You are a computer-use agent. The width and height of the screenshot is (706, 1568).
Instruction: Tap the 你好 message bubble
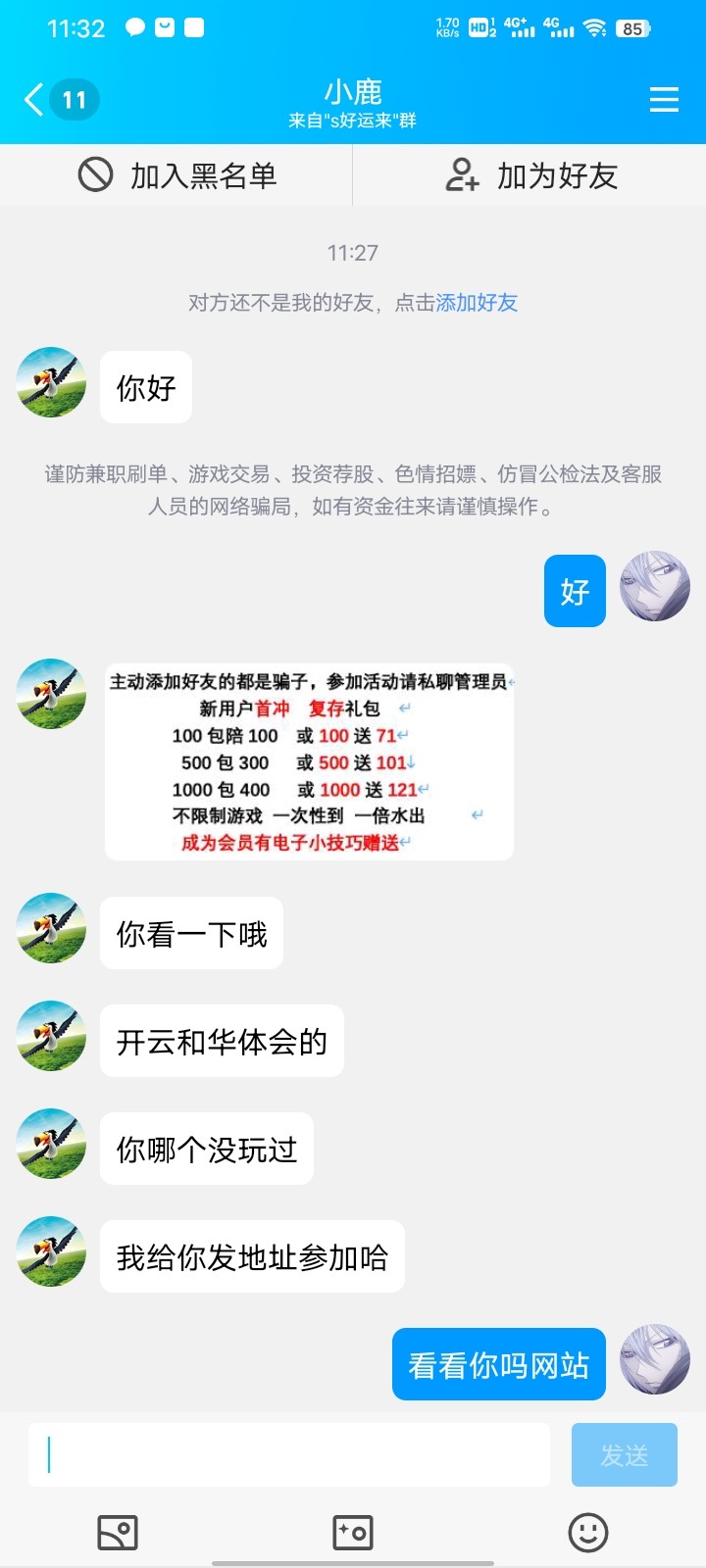point(145,386)
